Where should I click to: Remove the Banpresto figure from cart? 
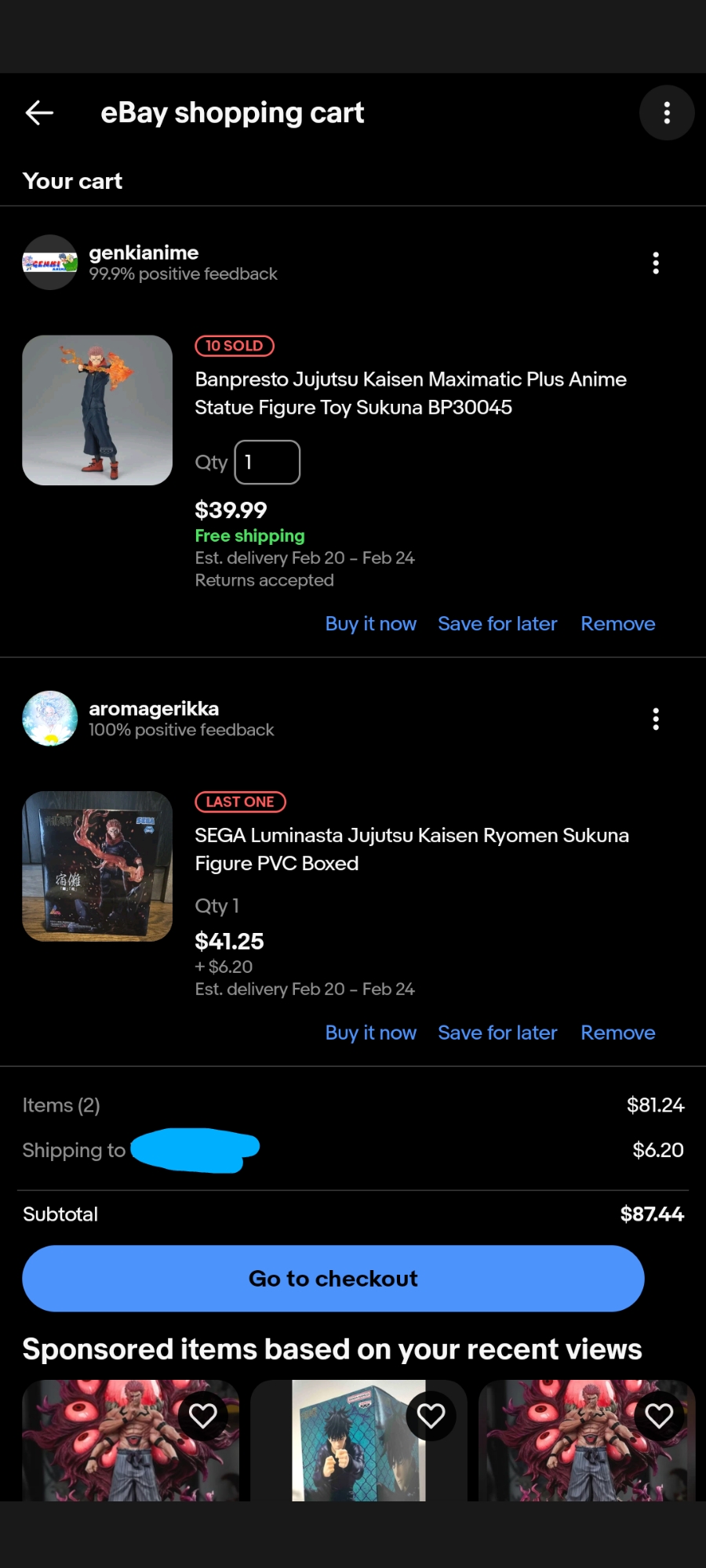pyautogui.click(x=617, y=624)
